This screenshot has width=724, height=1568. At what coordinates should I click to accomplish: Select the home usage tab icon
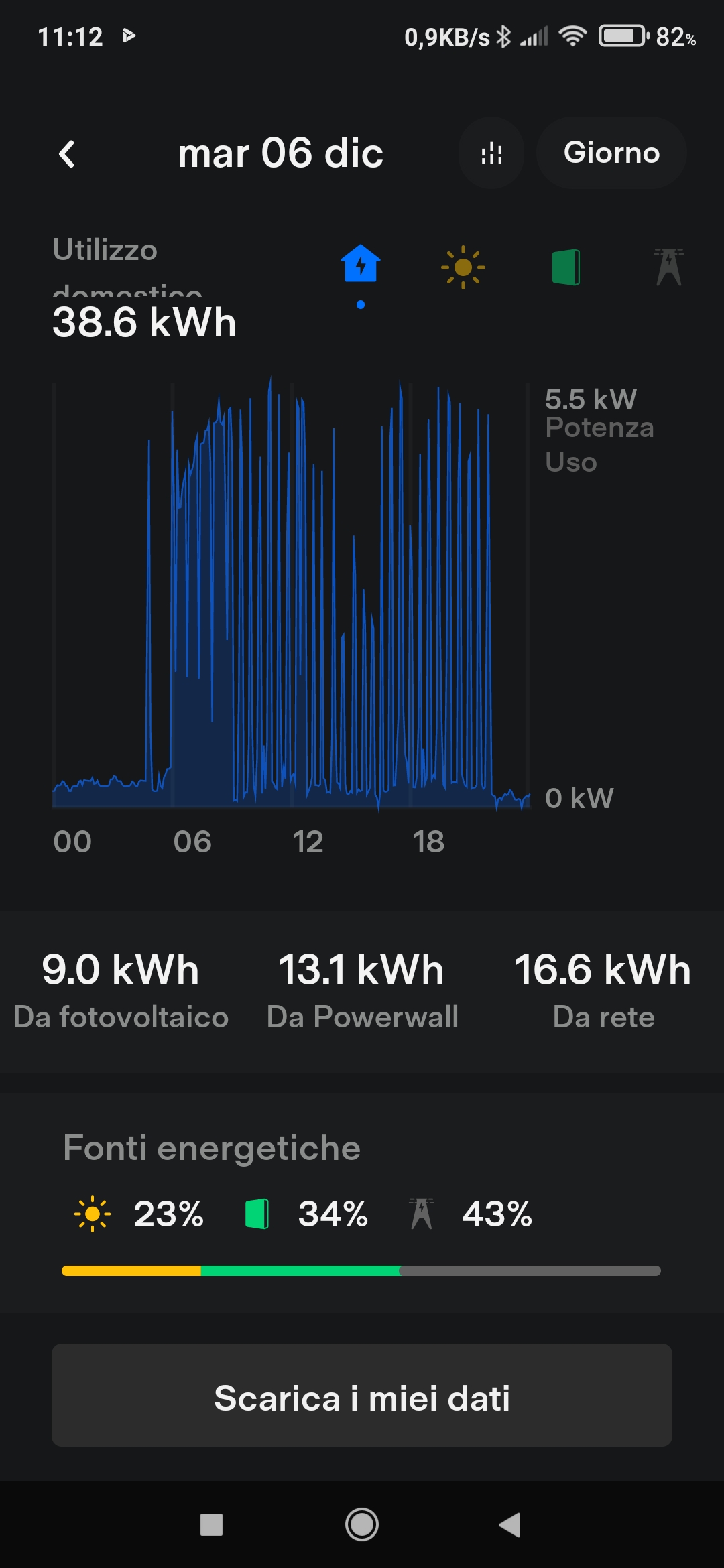(x=361, y=264)
